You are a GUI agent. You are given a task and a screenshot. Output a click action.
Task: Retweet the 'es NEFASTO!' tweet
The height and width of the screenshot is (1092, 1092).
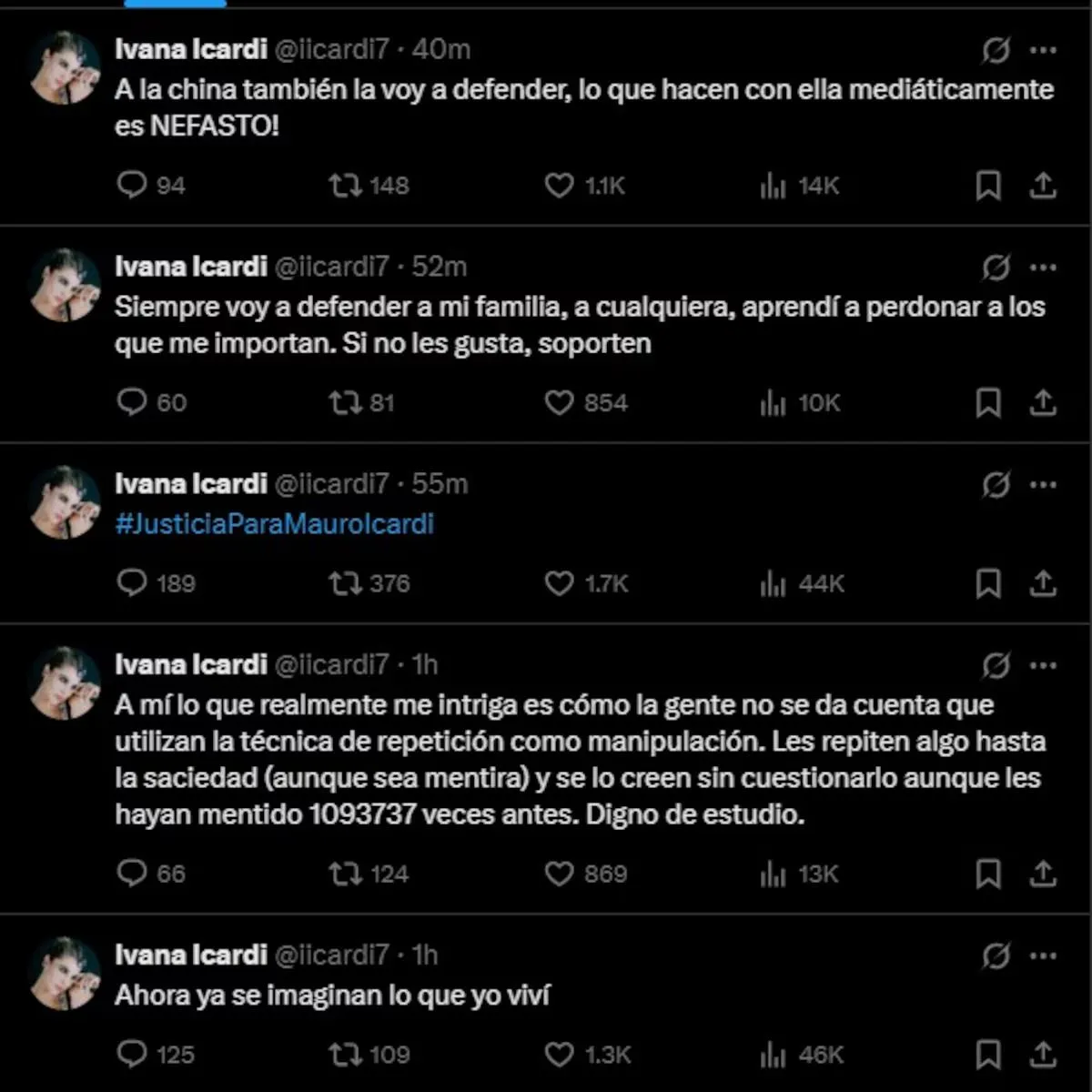(346, 186)
